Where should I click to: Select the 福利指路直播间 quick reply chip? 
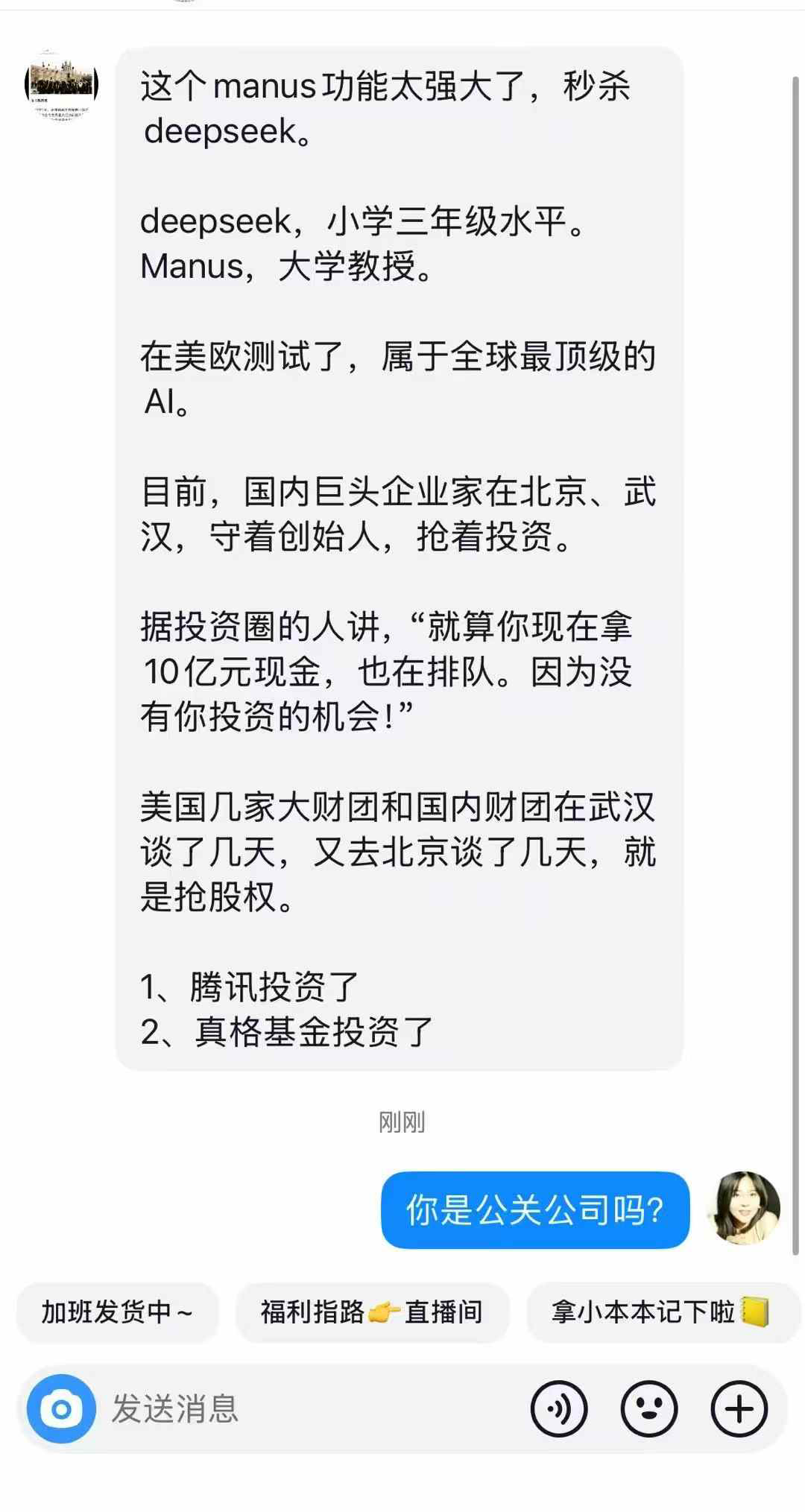click(x=372, y=1312)
